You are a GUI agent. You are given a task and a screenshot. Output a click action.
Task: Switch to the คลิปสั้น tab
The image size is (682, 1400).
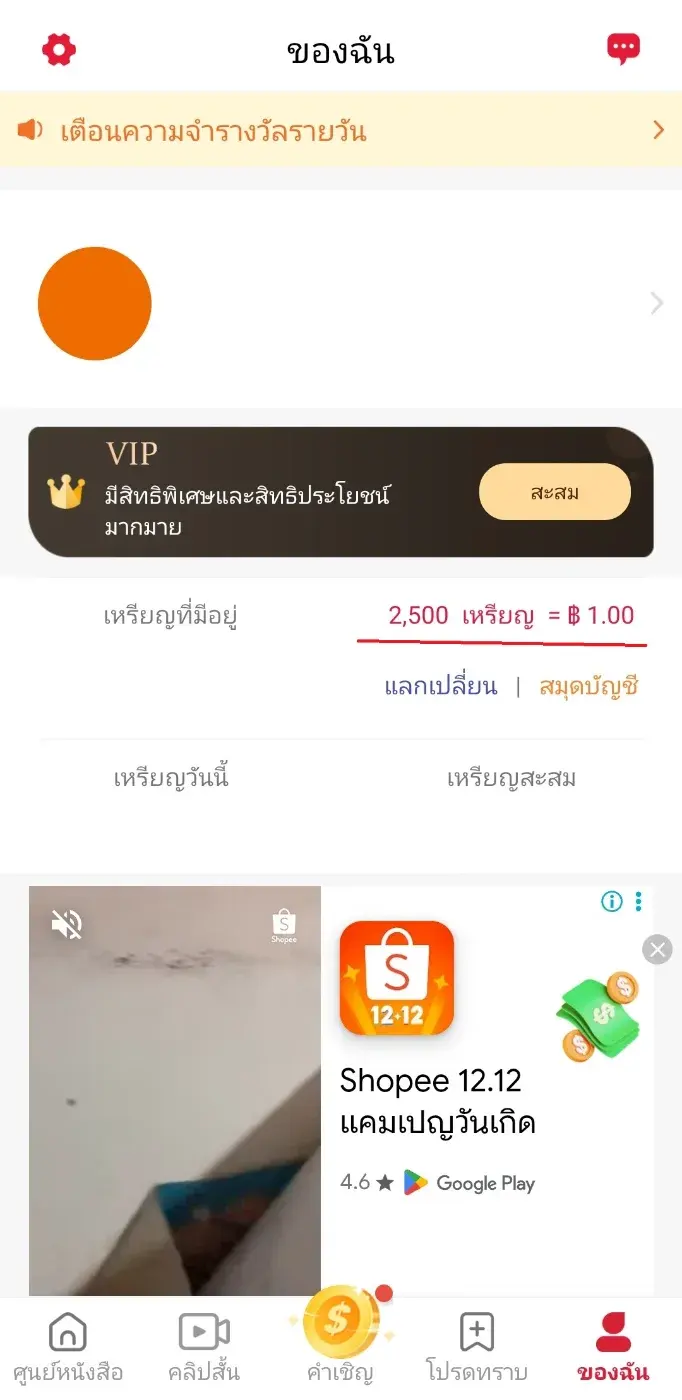pos(204,1347)
